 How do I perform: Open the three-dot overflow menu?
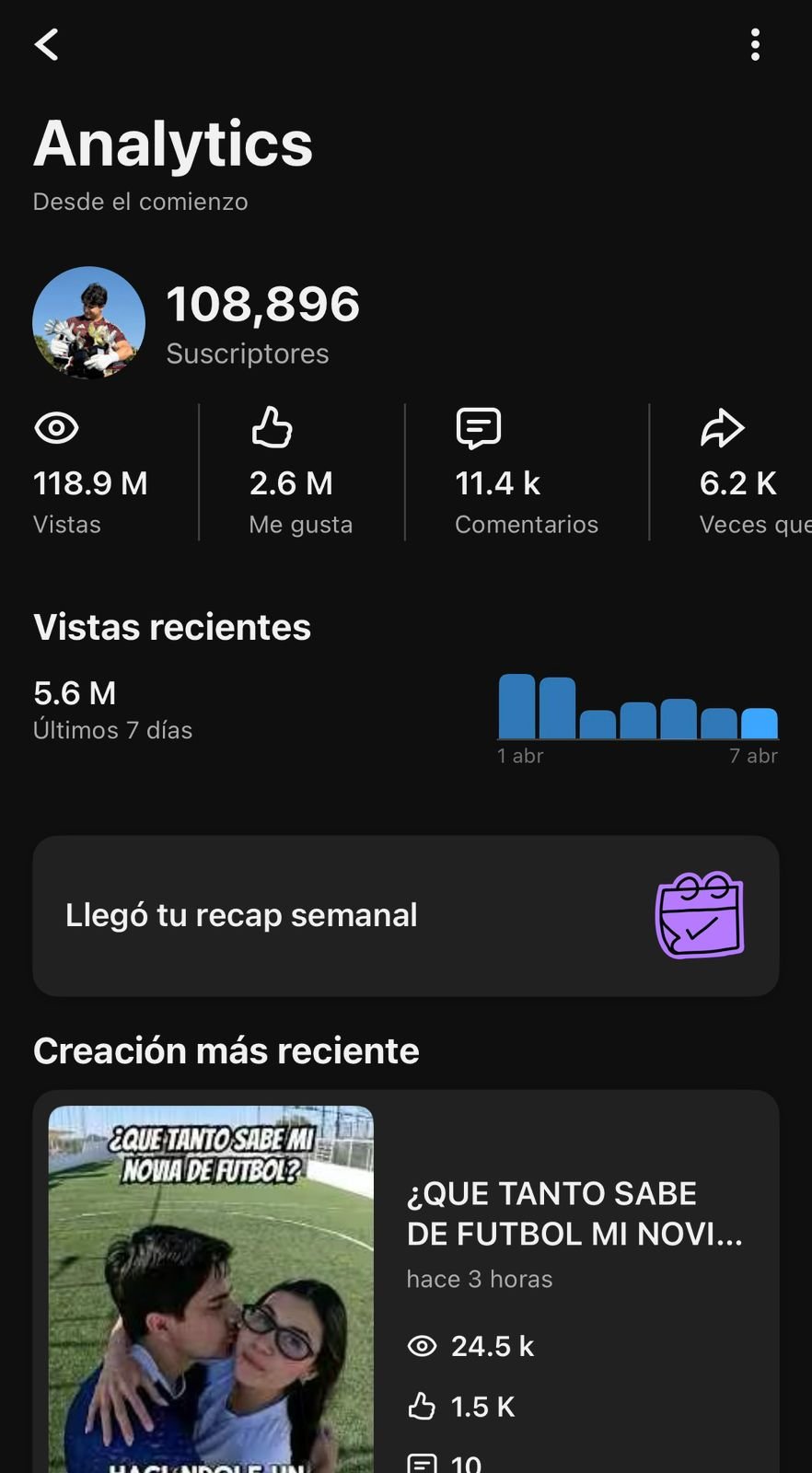(x=755, y=44)
